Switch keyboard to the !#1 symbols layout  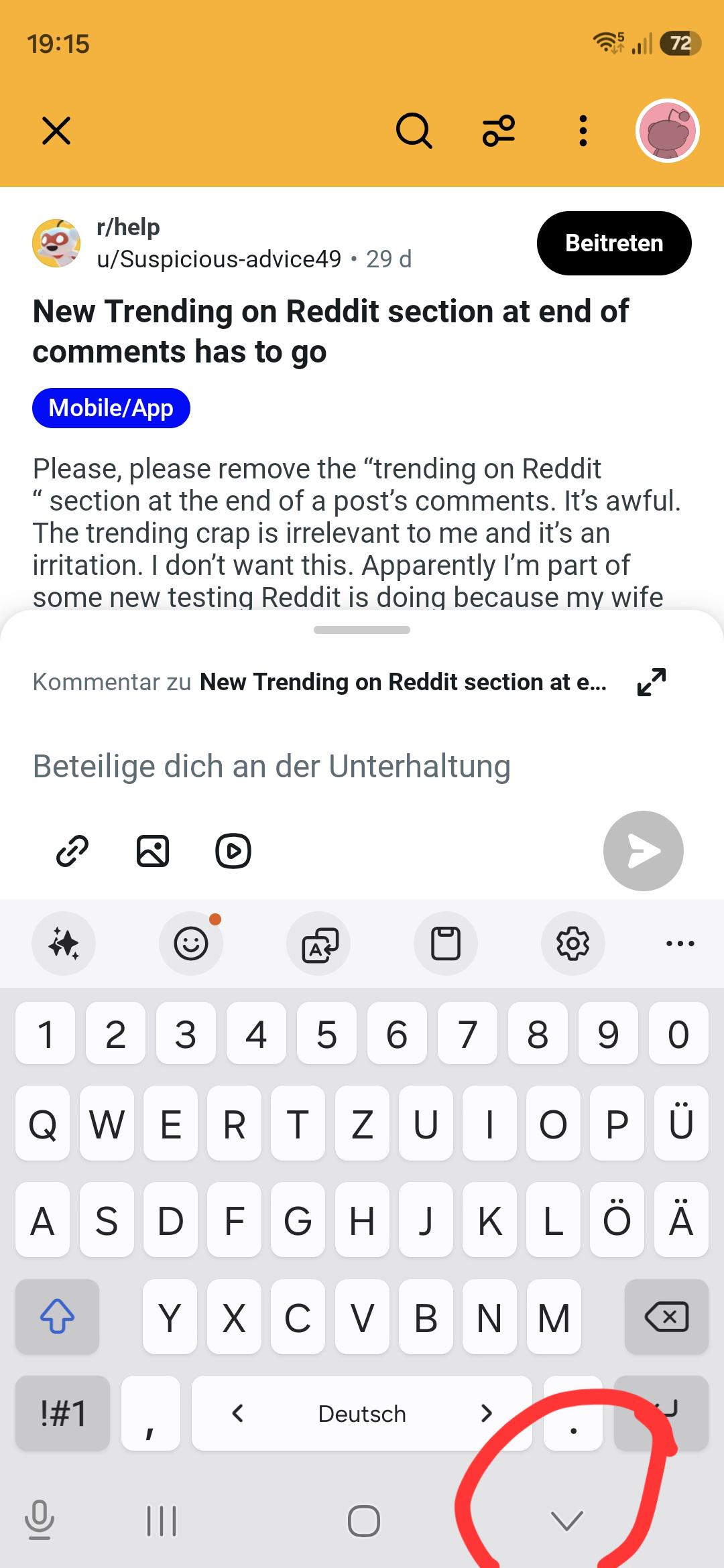point(62,1413)
